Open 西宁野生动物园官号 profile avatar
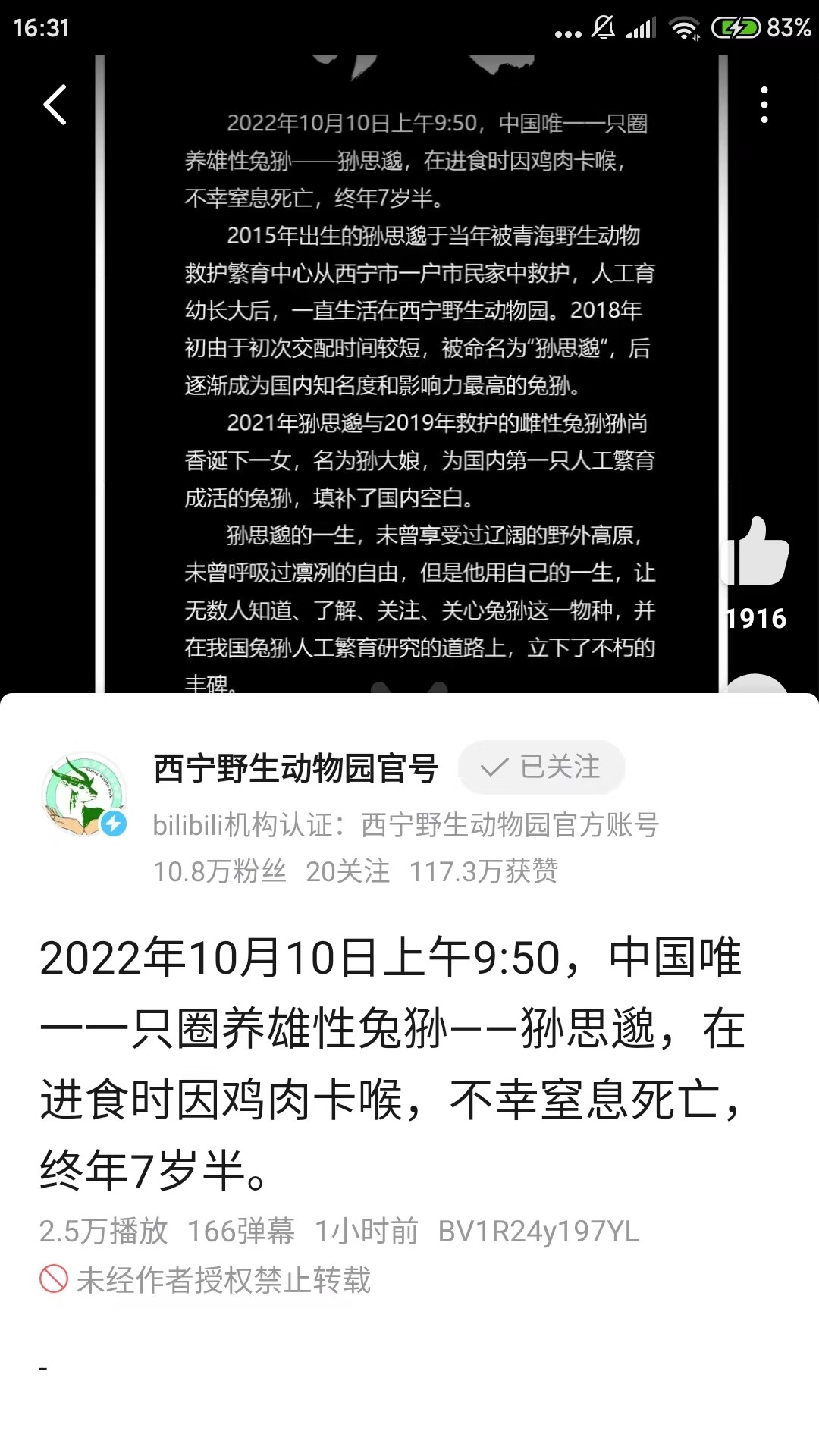819x1456 pixels. click(x=85, y=795)
